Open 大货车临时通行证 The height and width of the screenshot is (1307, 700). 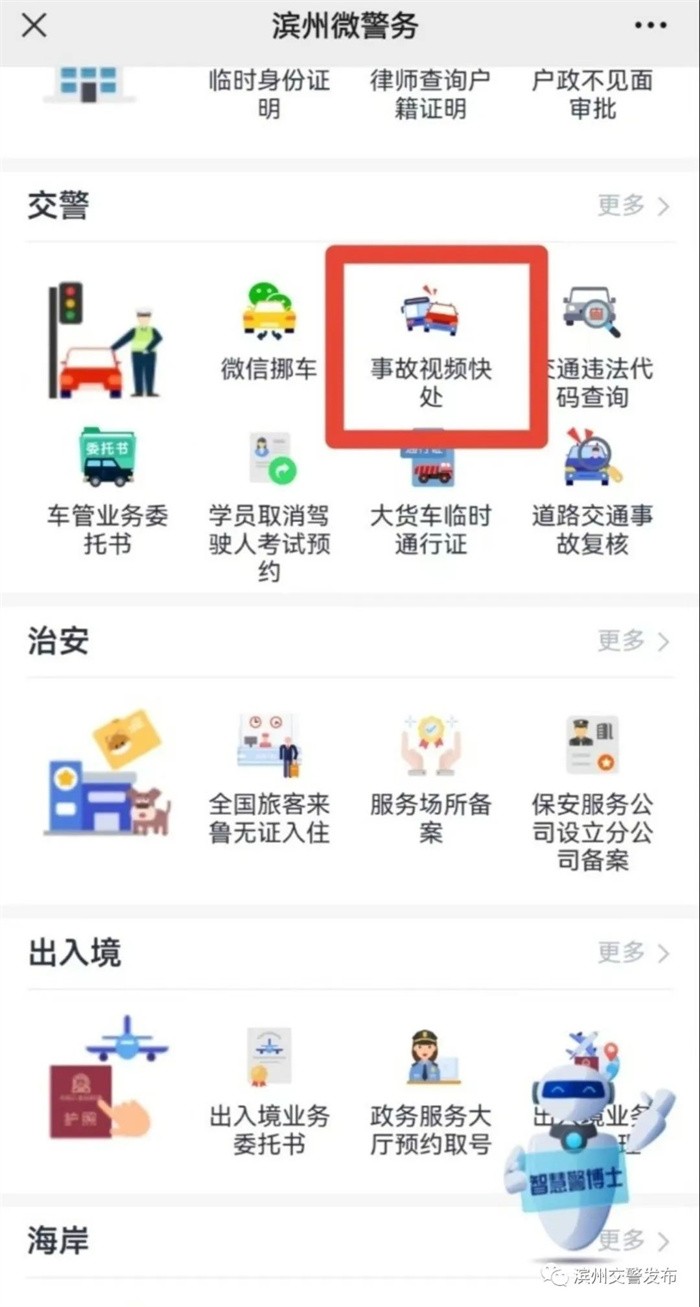[431, 490]
